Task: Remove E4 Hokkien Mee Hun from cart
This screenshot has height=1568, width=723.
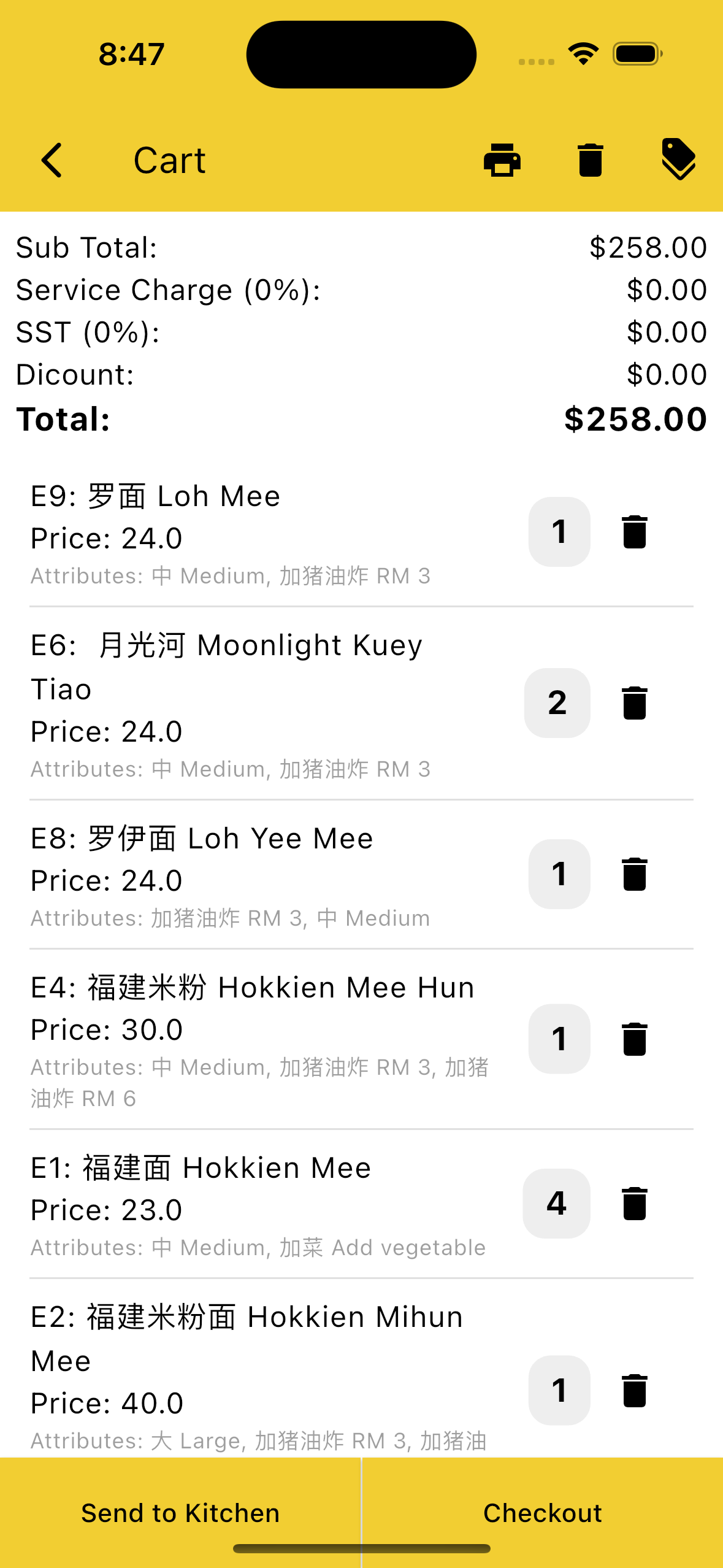Action: click(x=635, y=1039)
